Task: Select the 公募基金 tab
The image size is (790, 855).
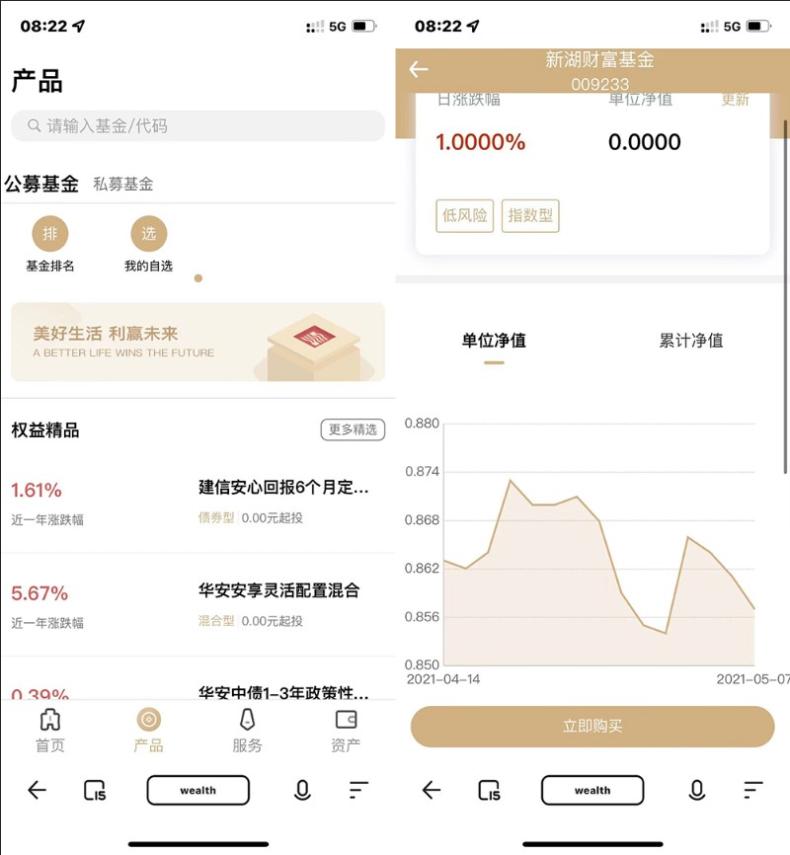Action: pos(42,184)
